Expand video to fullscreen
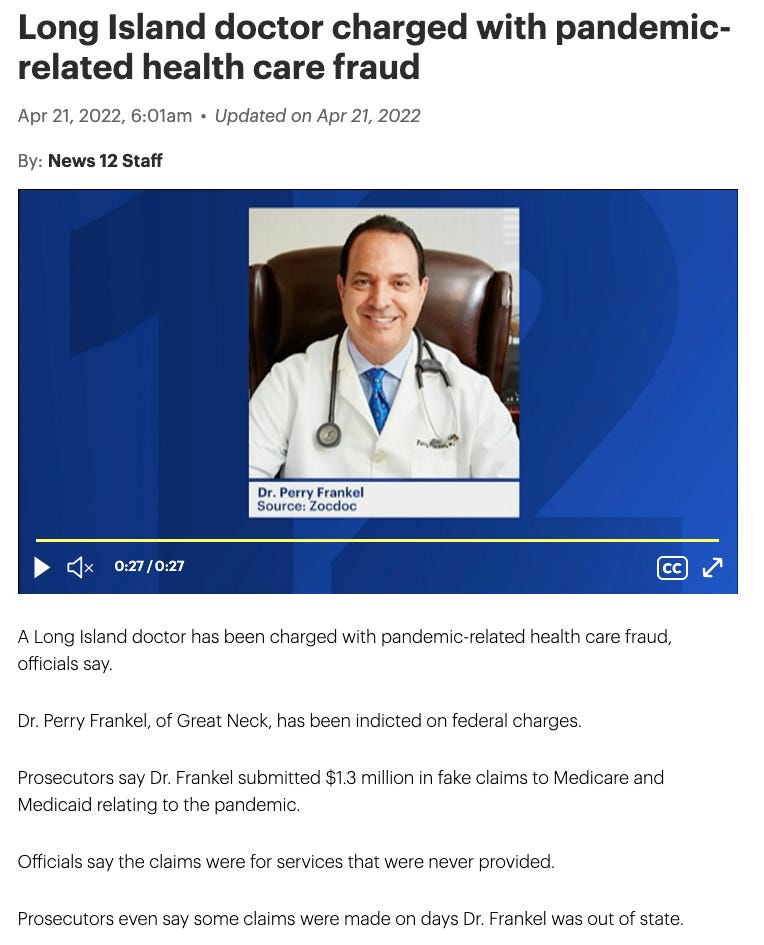Screen dimensions: 764x945 tap(712, 568)
